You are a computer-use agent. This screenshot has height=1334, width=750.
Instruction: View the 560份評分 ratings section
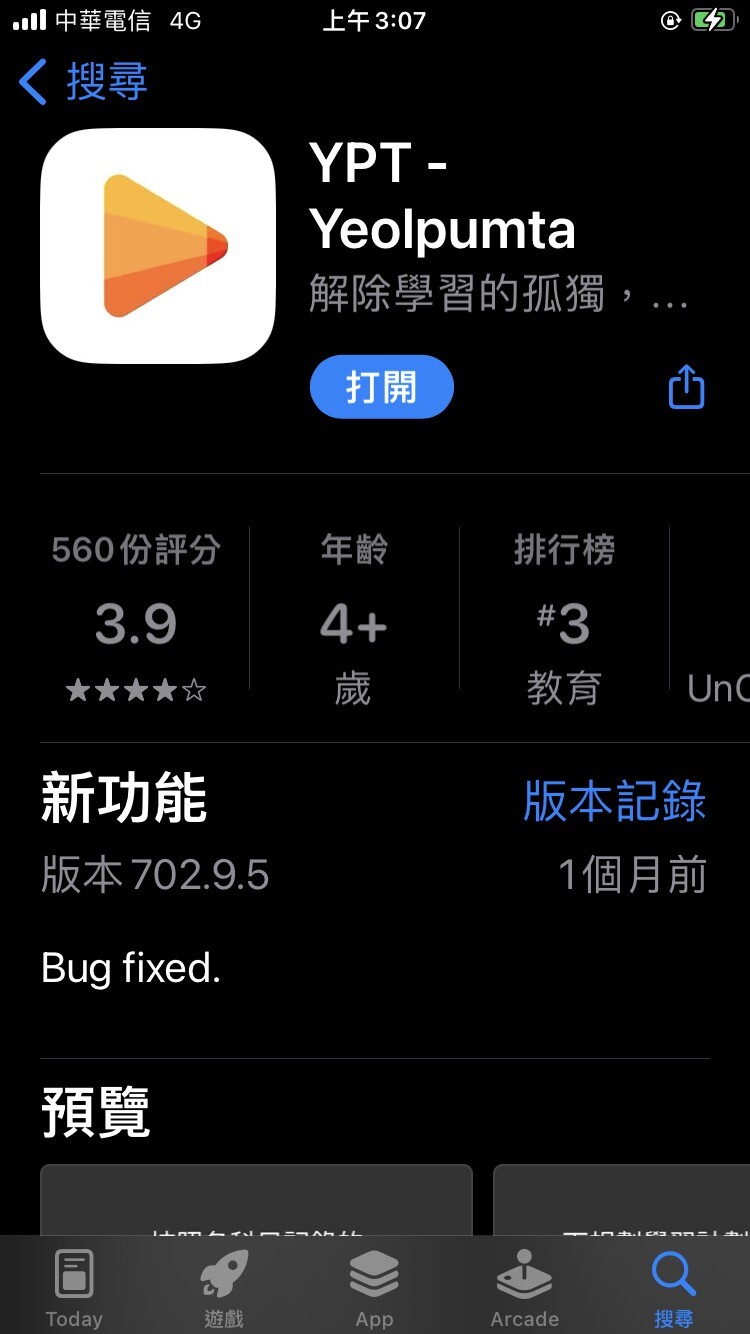click(x=136, y=617)
